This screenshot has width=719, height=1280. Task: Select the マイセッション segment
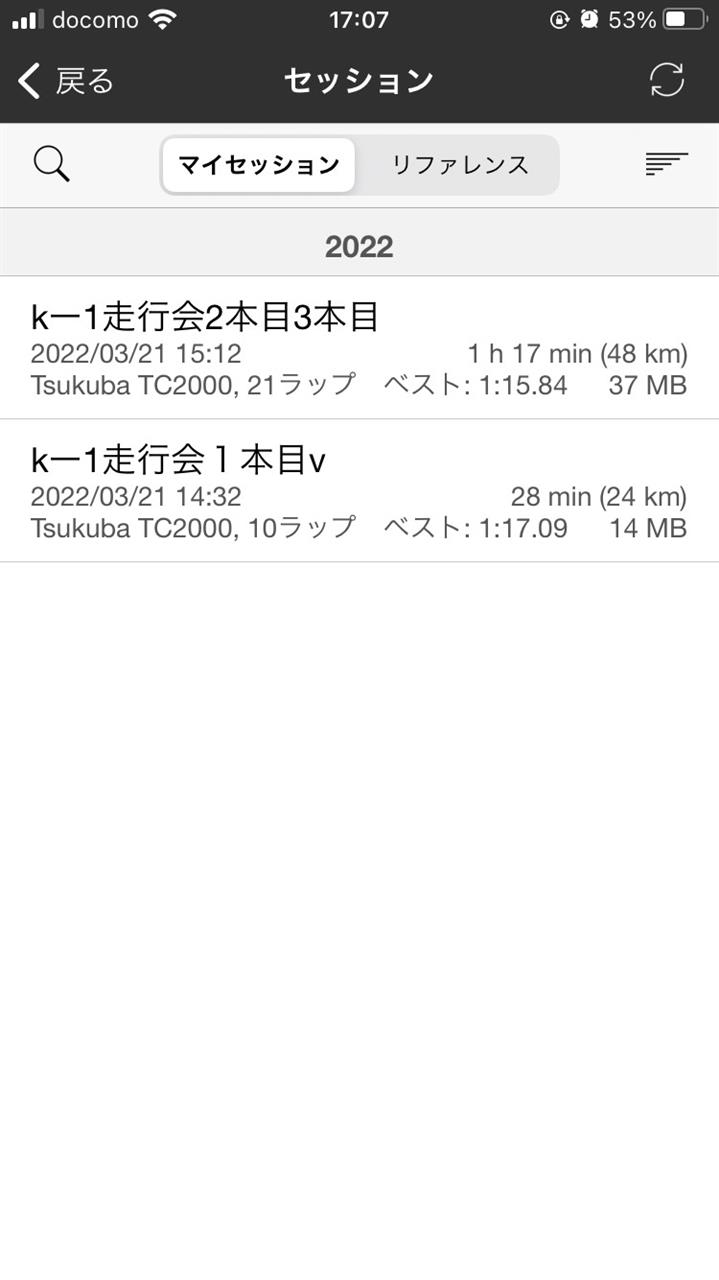tap(259, 165)
